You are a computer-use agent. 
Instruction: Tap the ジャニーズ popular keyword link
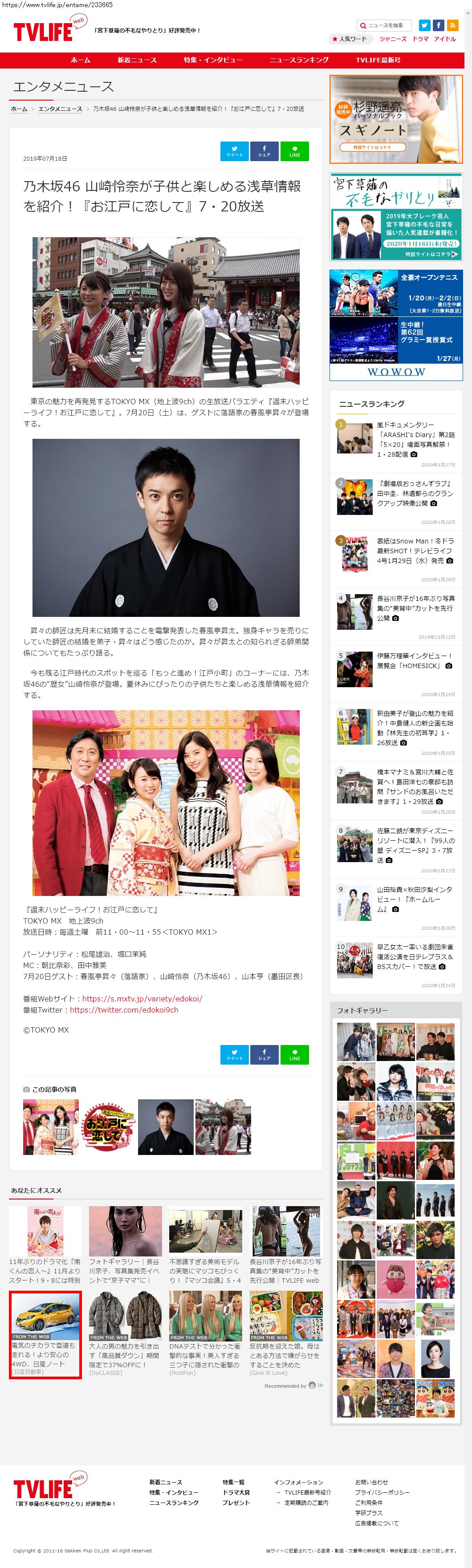[x=393, y=39]
